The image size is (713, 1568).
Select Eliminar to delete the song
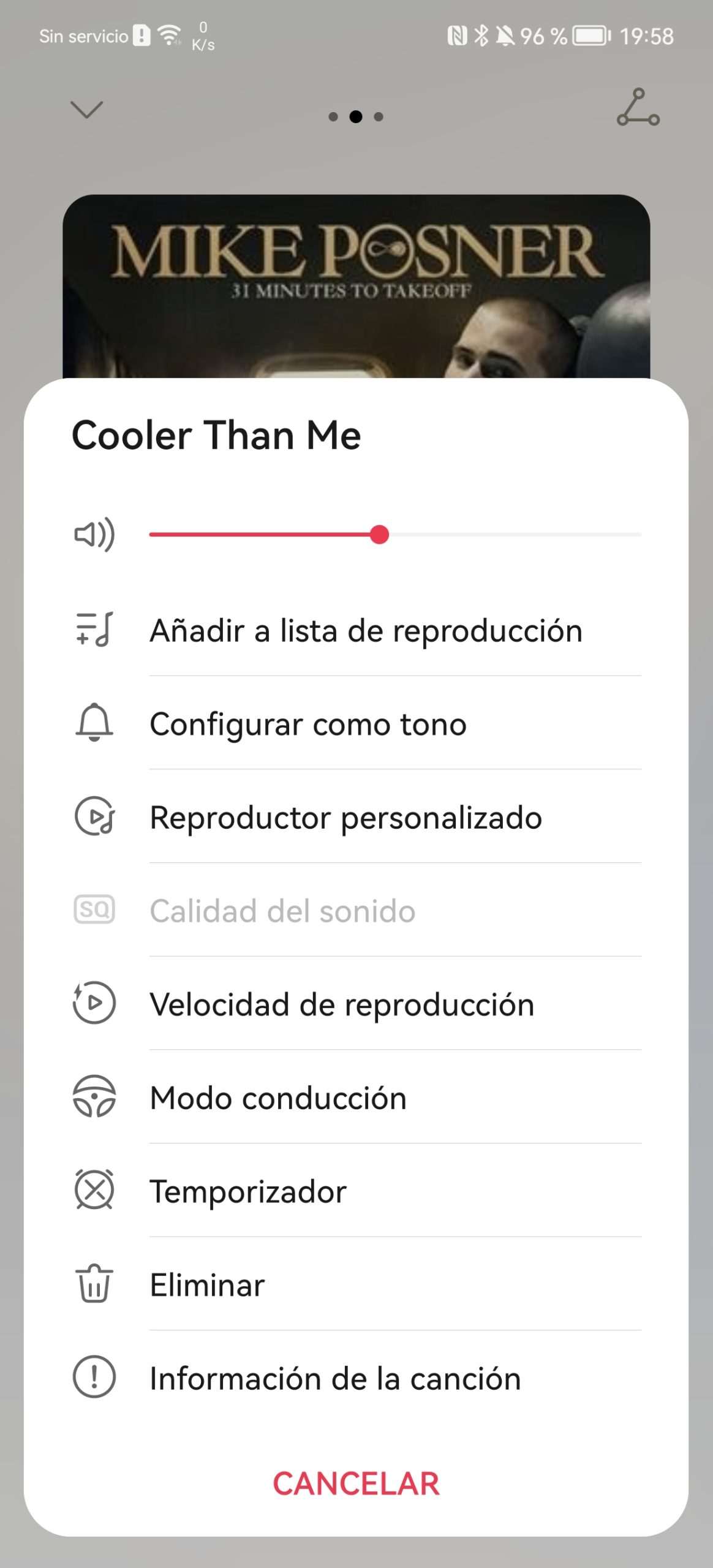(x=356, y=1284)
